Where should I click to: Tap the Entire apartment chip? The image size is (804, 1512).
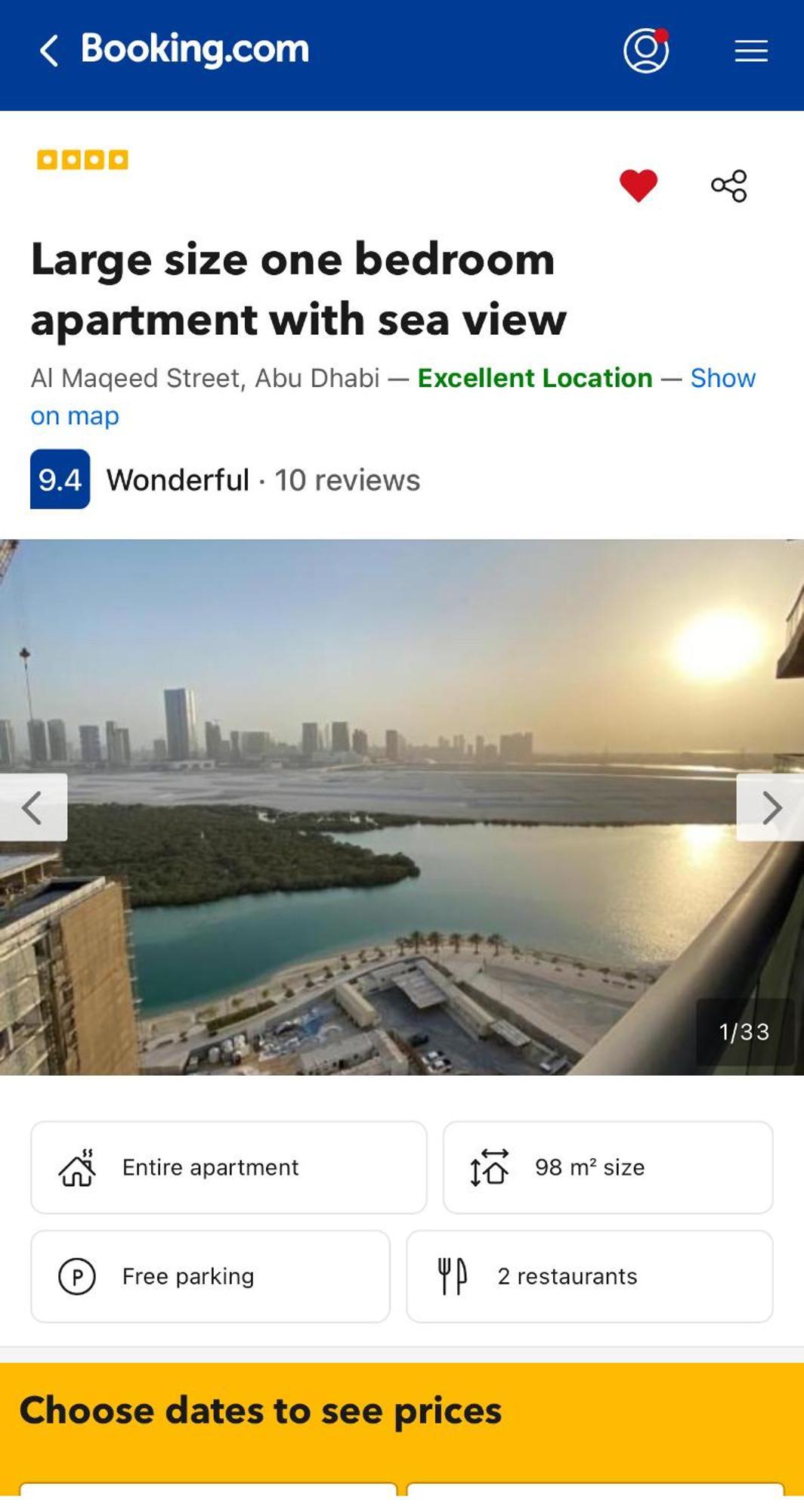coord(228,1167)
